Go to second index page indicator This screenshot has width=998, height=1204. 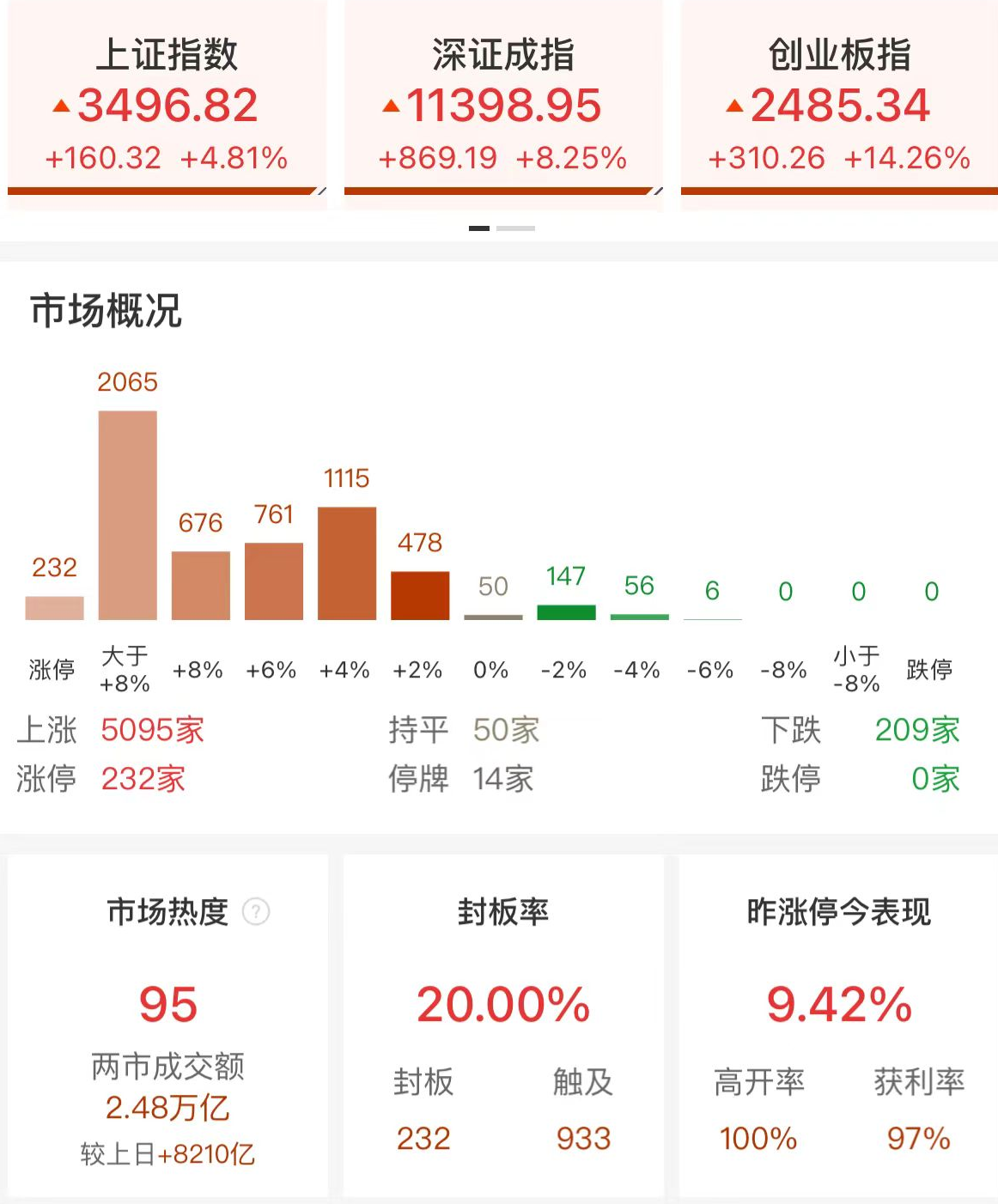[515, 228]
